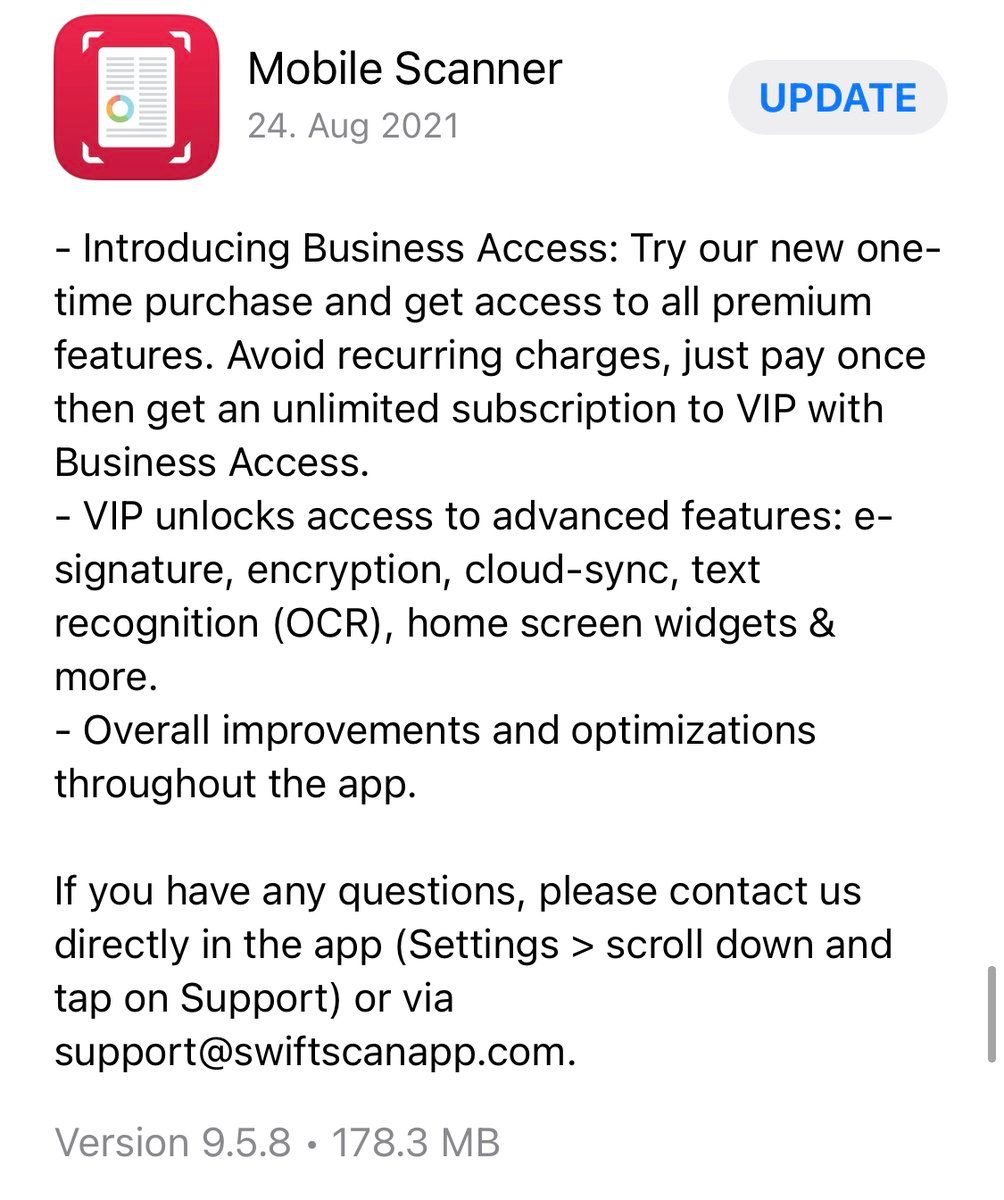
Task: Tap UPDATE for Mobile Scanner
Action: [x=837, y=98]
